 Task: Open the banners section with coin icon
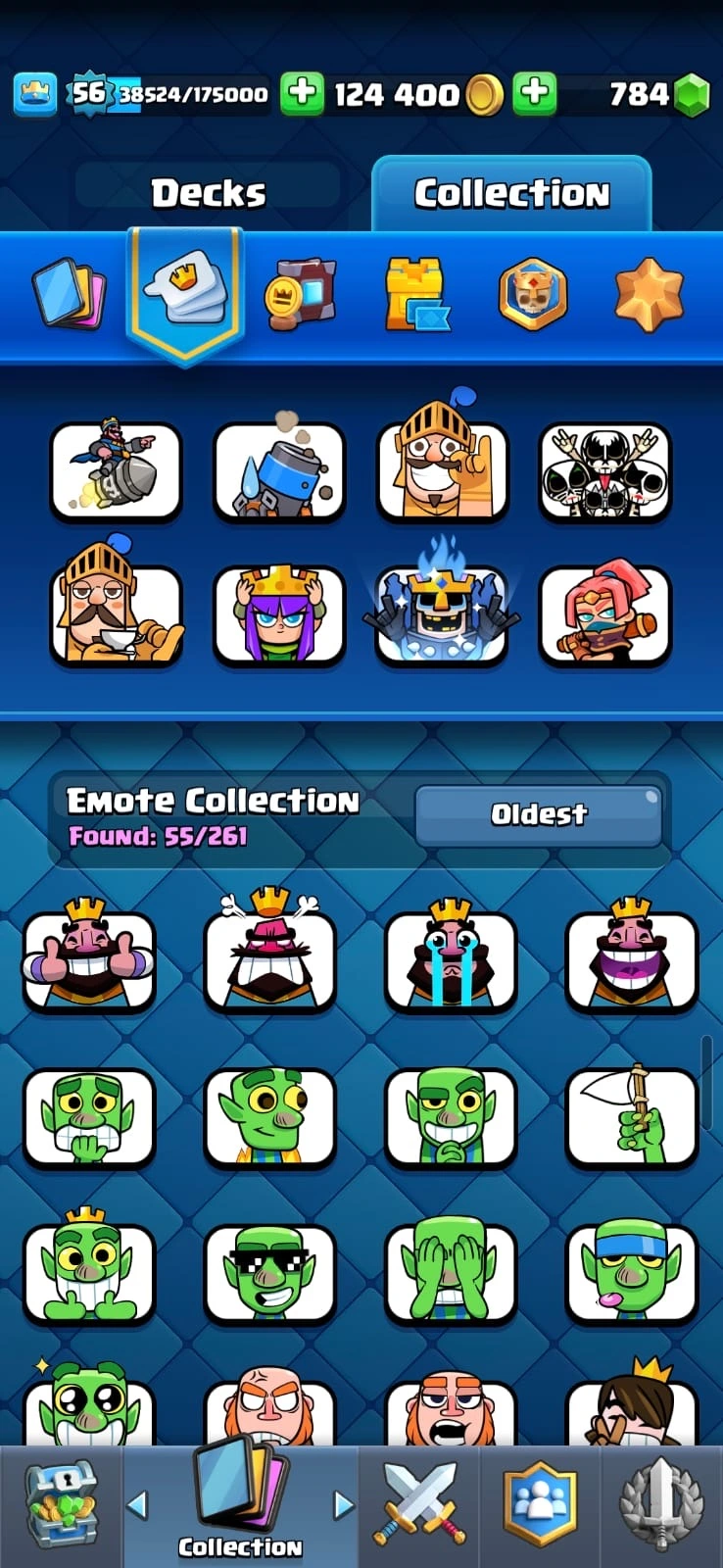(x=300, y=293)
